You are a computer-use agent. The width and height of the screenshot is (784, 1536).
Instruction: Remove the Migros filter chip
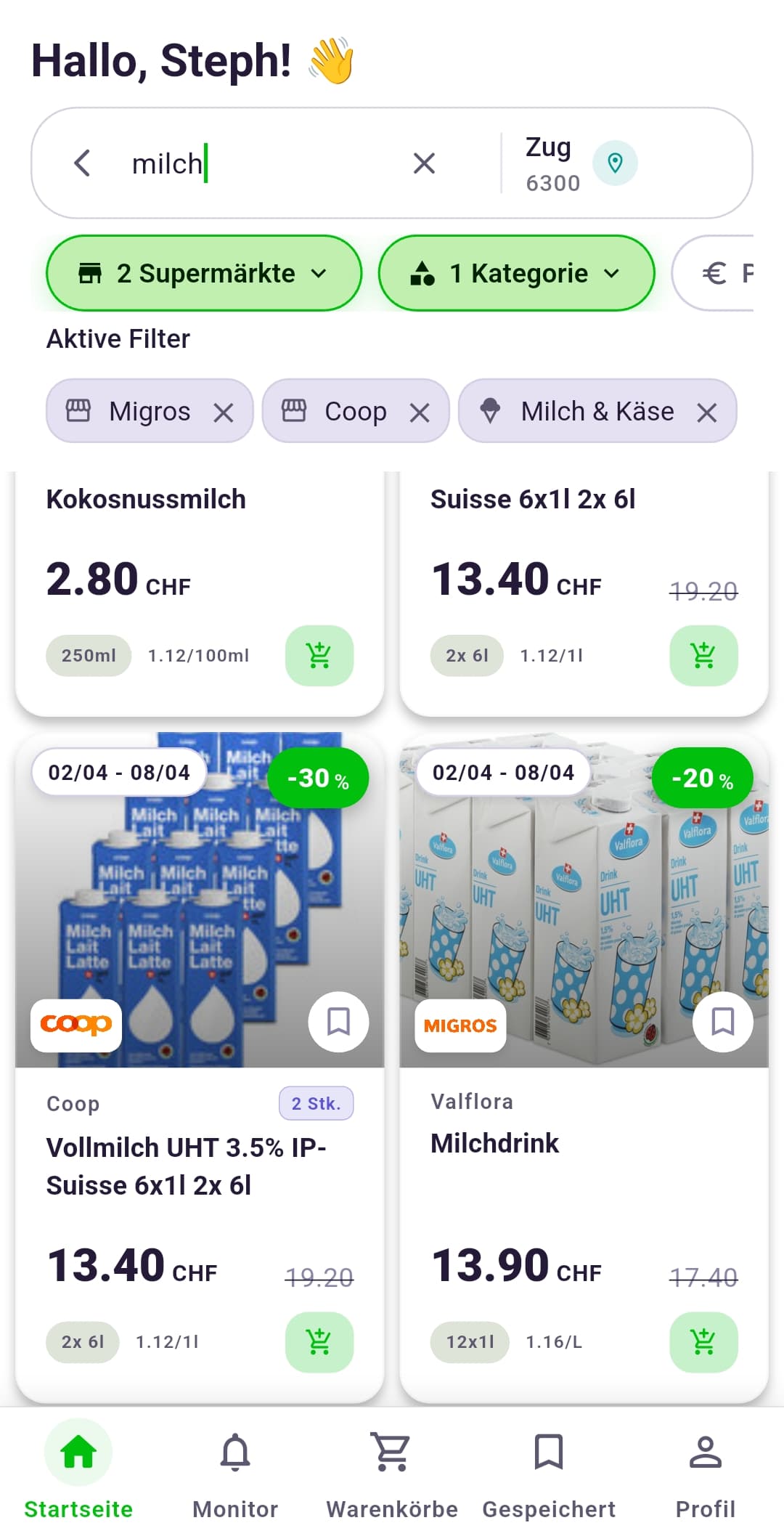tap(225, 411)
